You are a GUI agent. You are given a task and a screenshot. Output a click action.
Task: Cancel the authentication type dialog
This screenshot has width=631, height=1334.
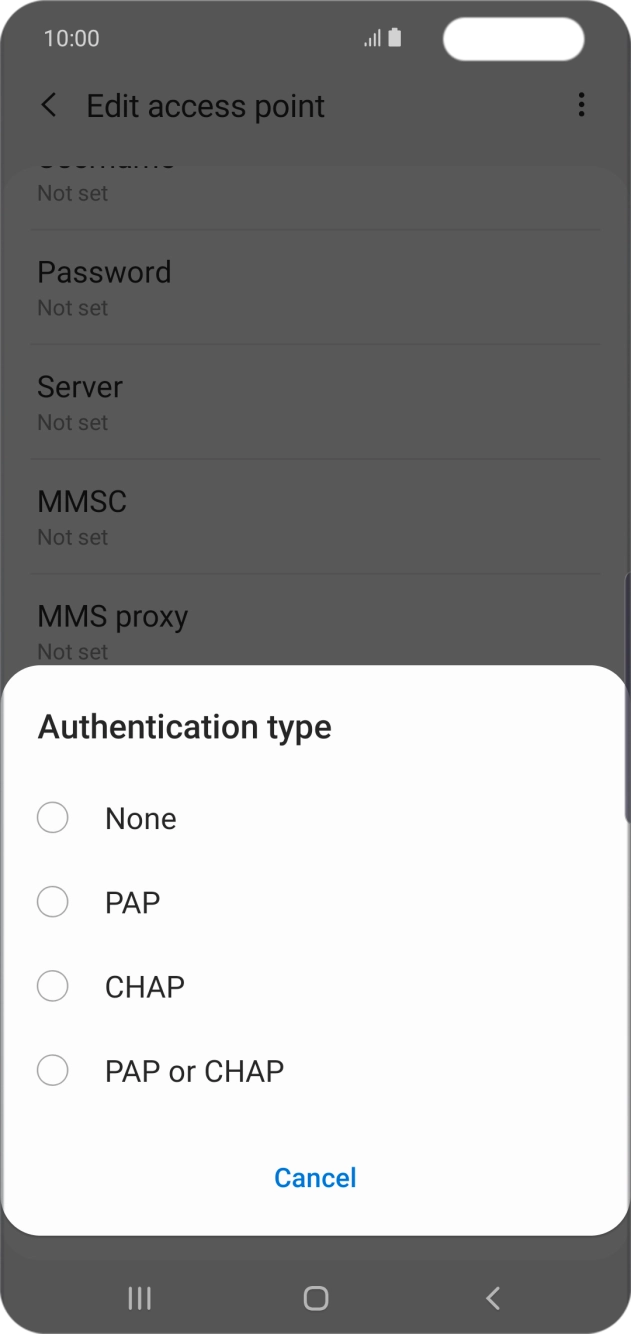click(x=315, y=1177)
